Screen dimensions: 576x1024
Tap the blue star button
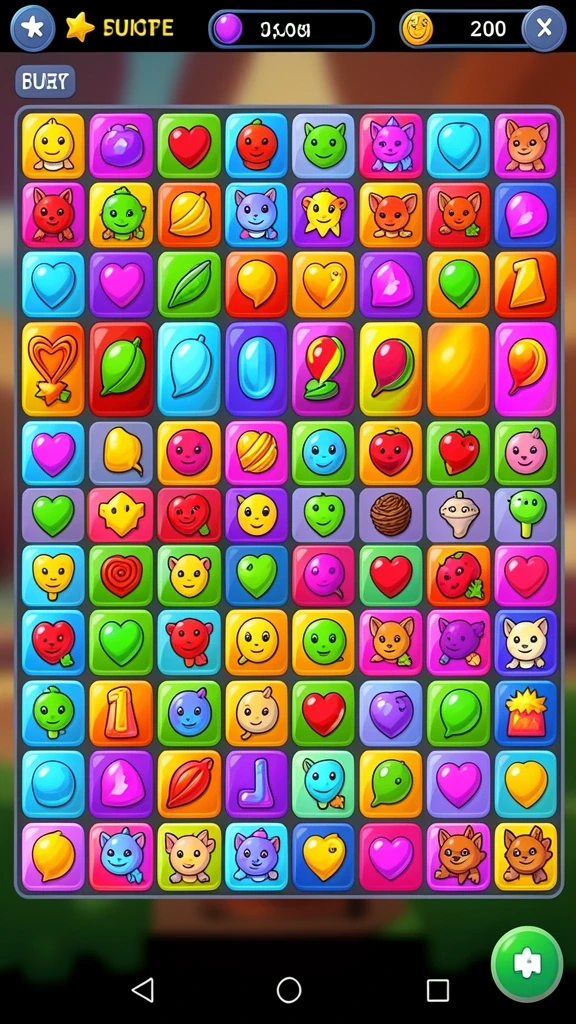pyautogui.click(x=33, y=28)
